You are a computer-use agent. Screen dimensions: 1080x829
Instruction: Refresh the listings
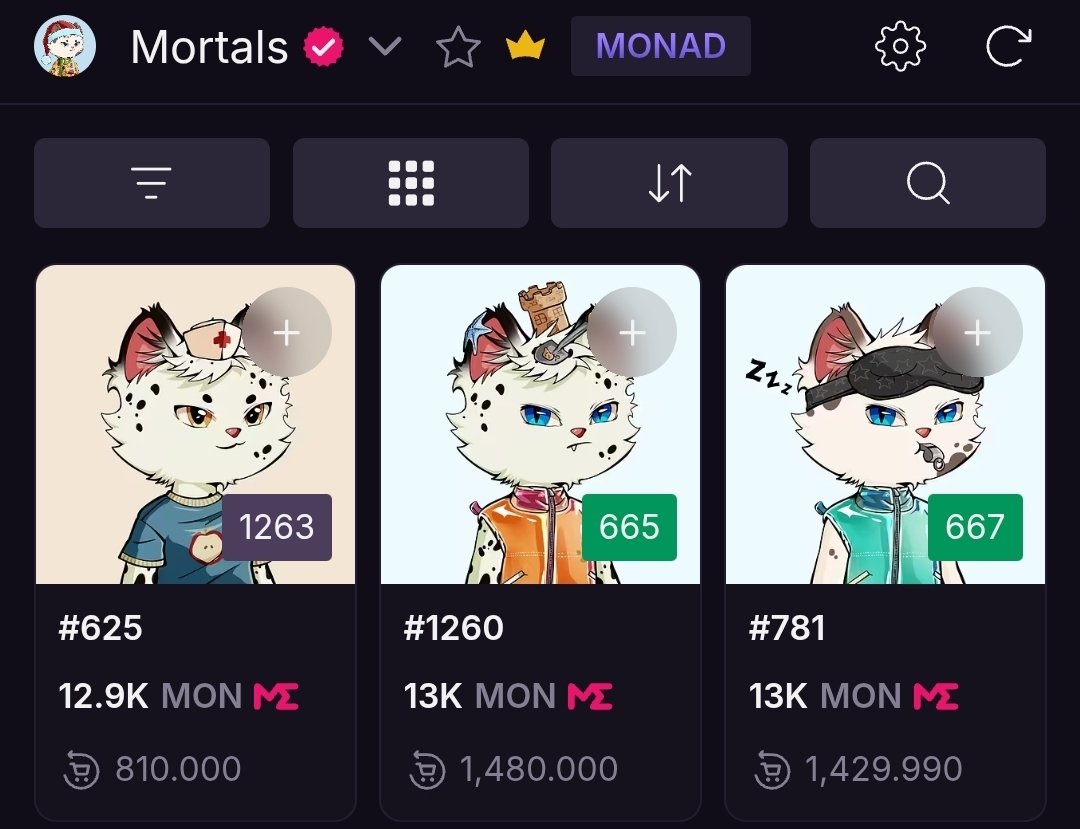tap(1007, 46)
